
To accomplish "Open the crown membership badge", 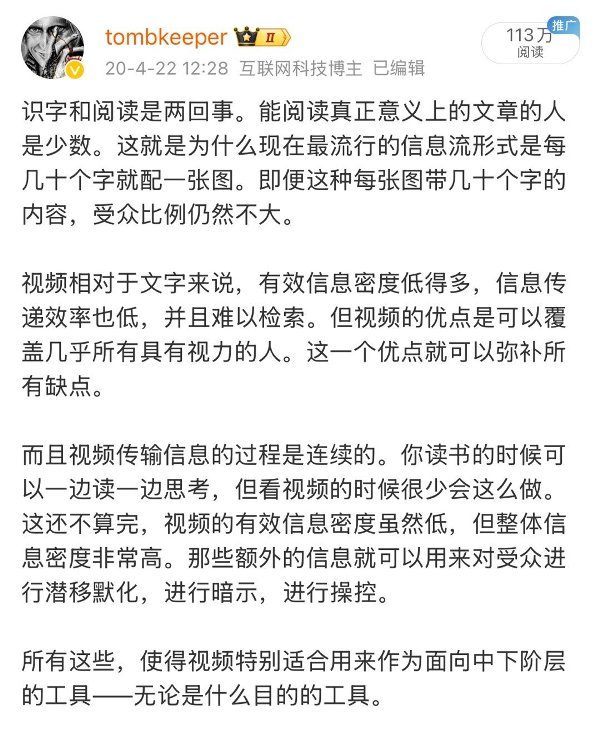I will pos(261,37).
